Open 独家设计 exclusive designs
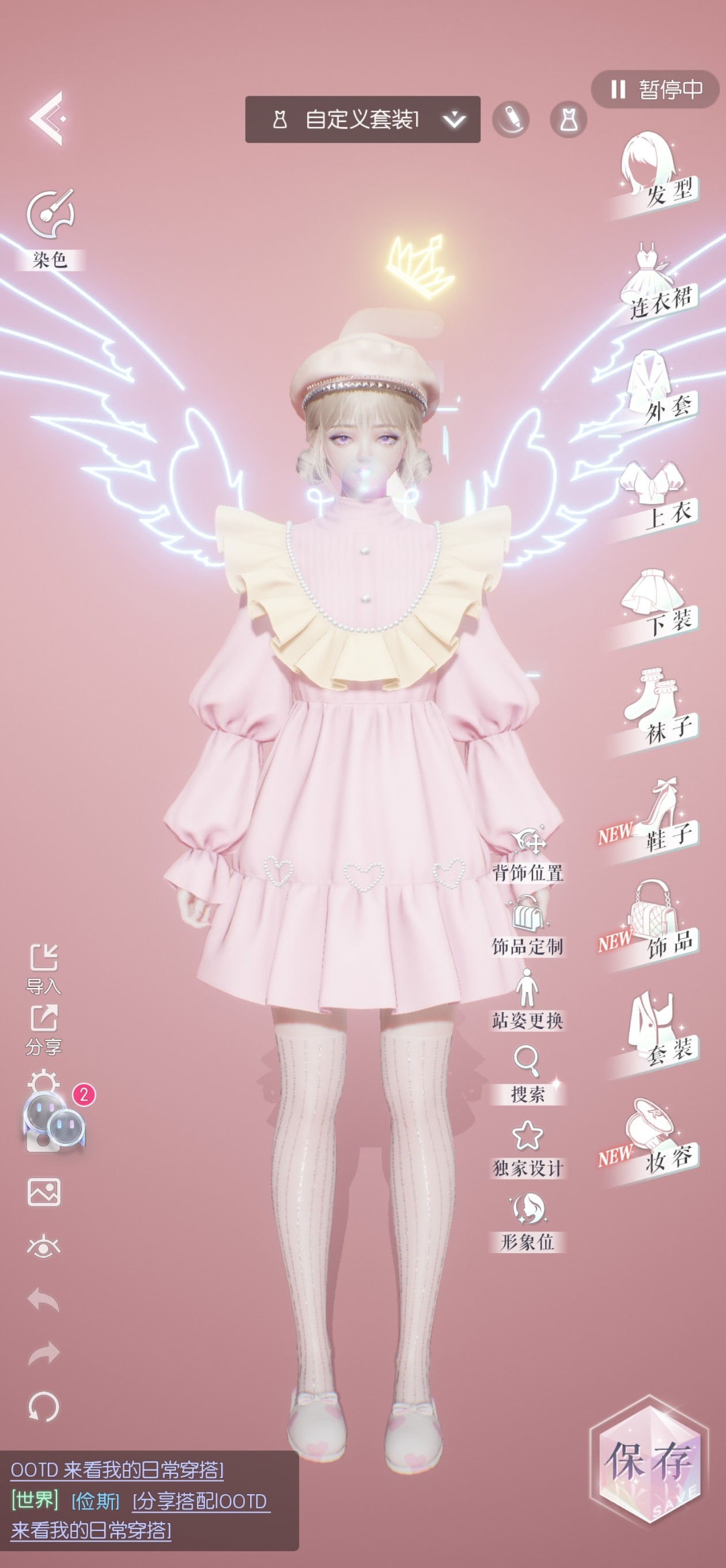 tap(528, 1149)
